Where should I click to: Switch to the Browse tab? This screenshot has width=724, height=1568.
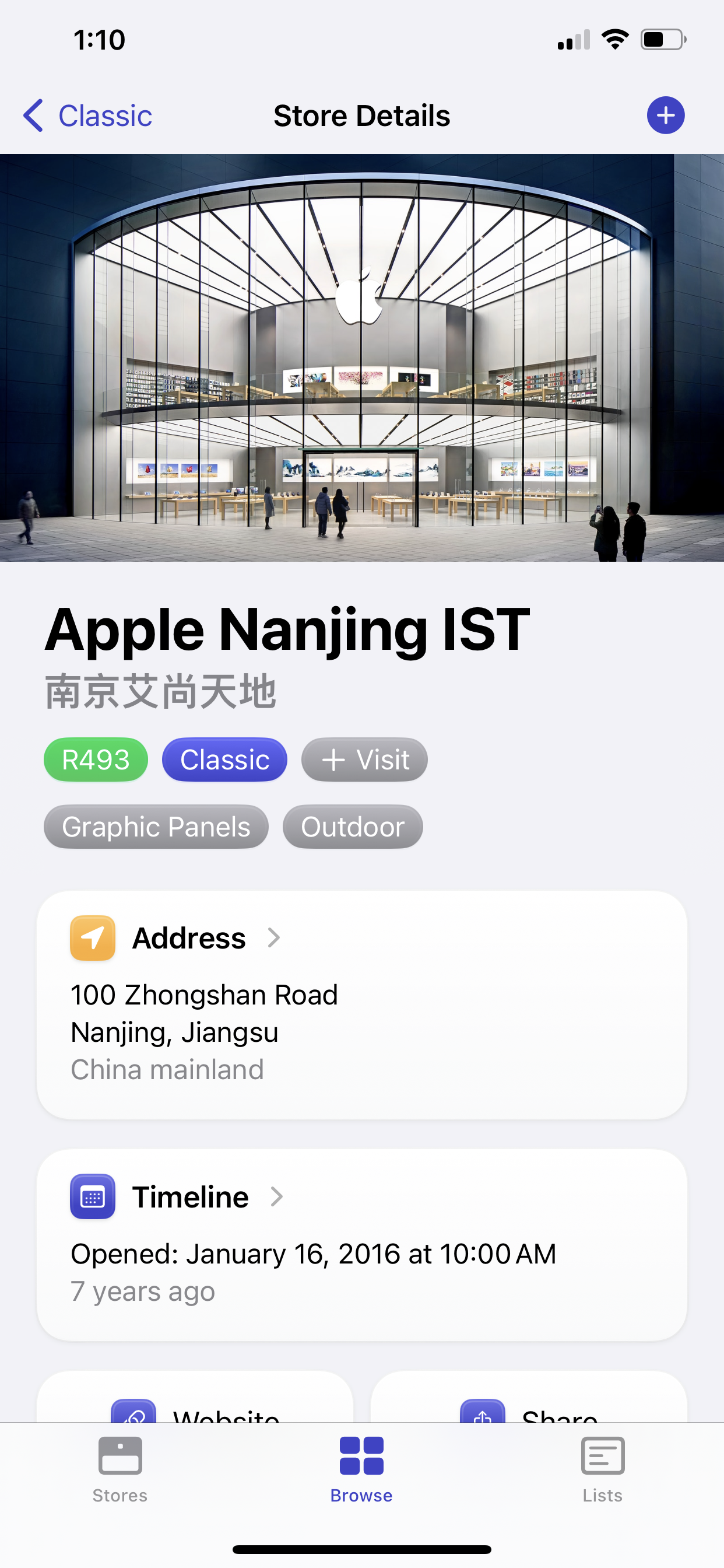click(x=361, y=1468)
